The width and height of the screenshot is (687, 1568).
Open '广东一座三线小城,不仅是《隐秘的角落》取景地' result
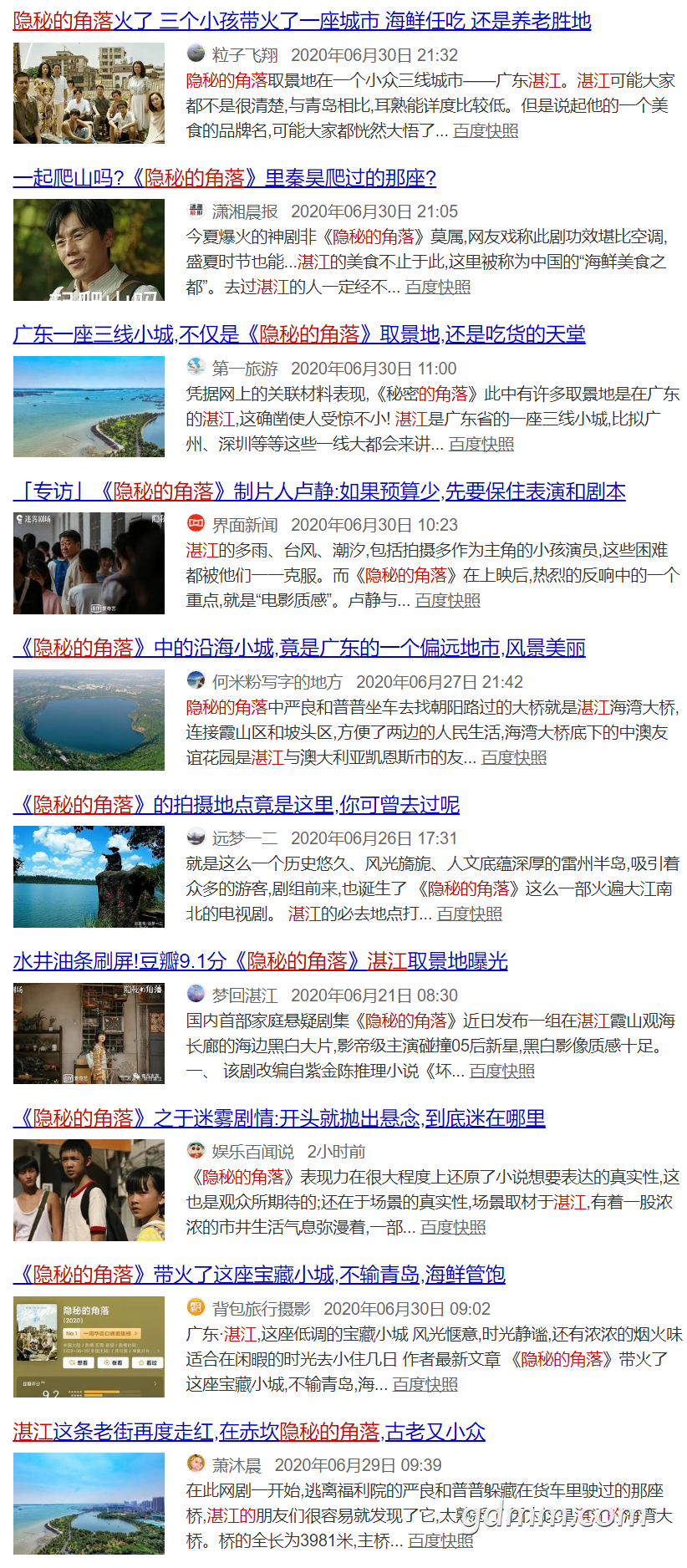click(x=298, y=335)
